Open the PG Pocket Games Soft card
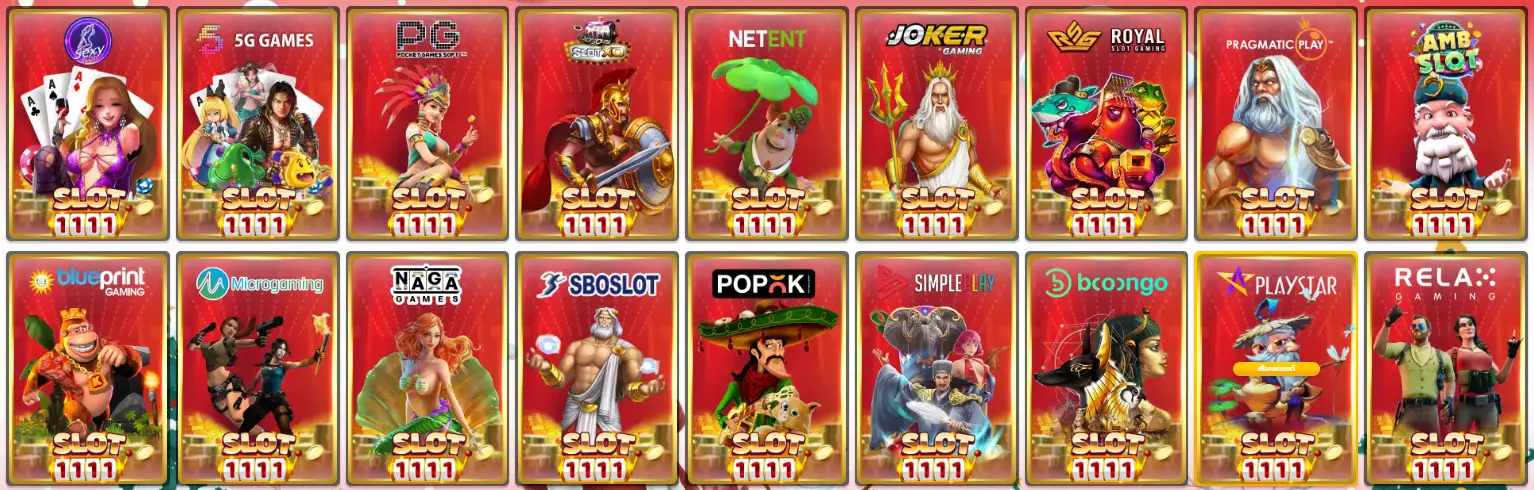 [x=427, y=124]
